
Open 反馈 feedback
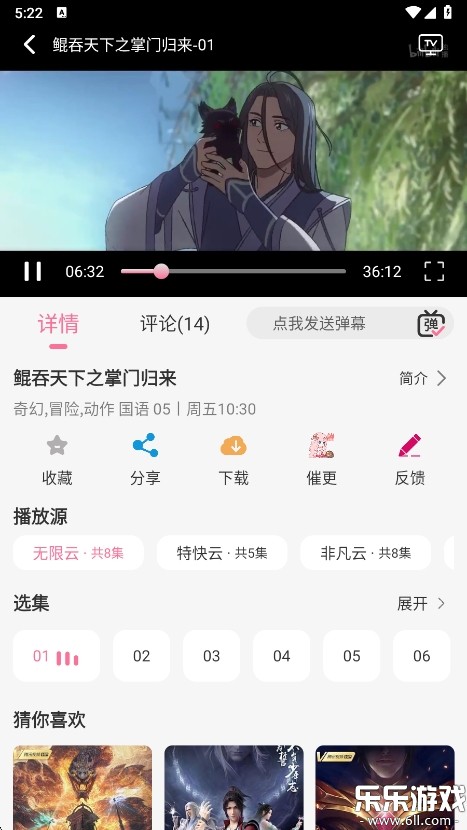[410, 459]
